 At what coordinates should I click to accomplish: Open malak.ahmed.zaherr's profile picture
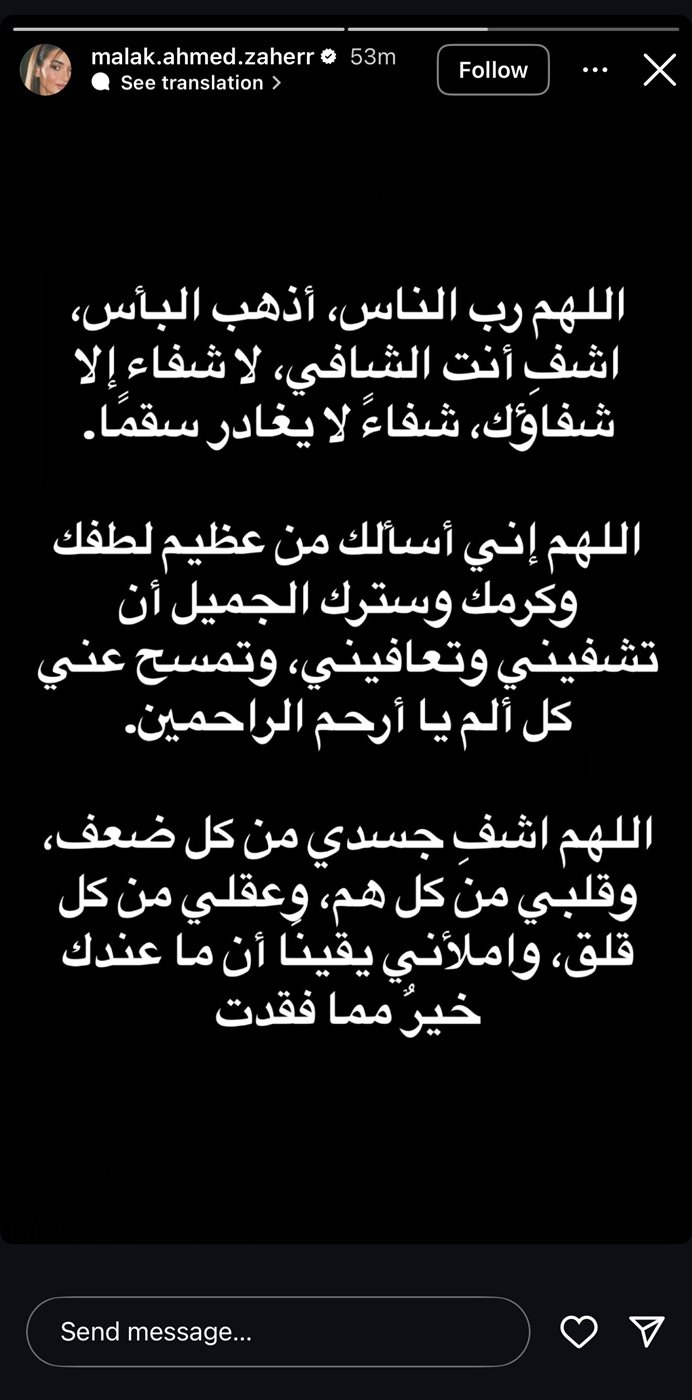tap(46, 70)
